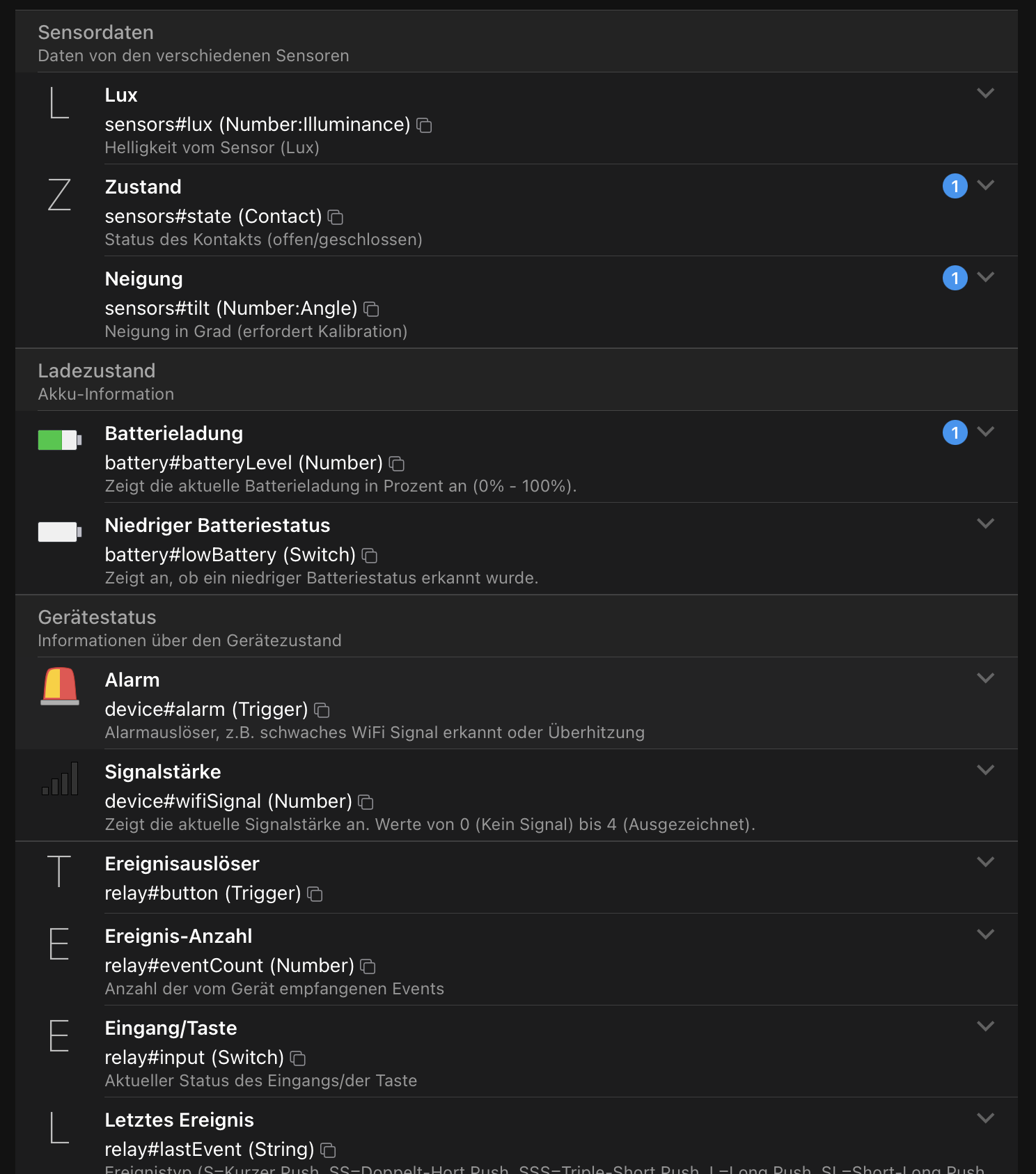
Task: Expand the Letztes Ereignis channel chevron
Action: pos(985,1118)
